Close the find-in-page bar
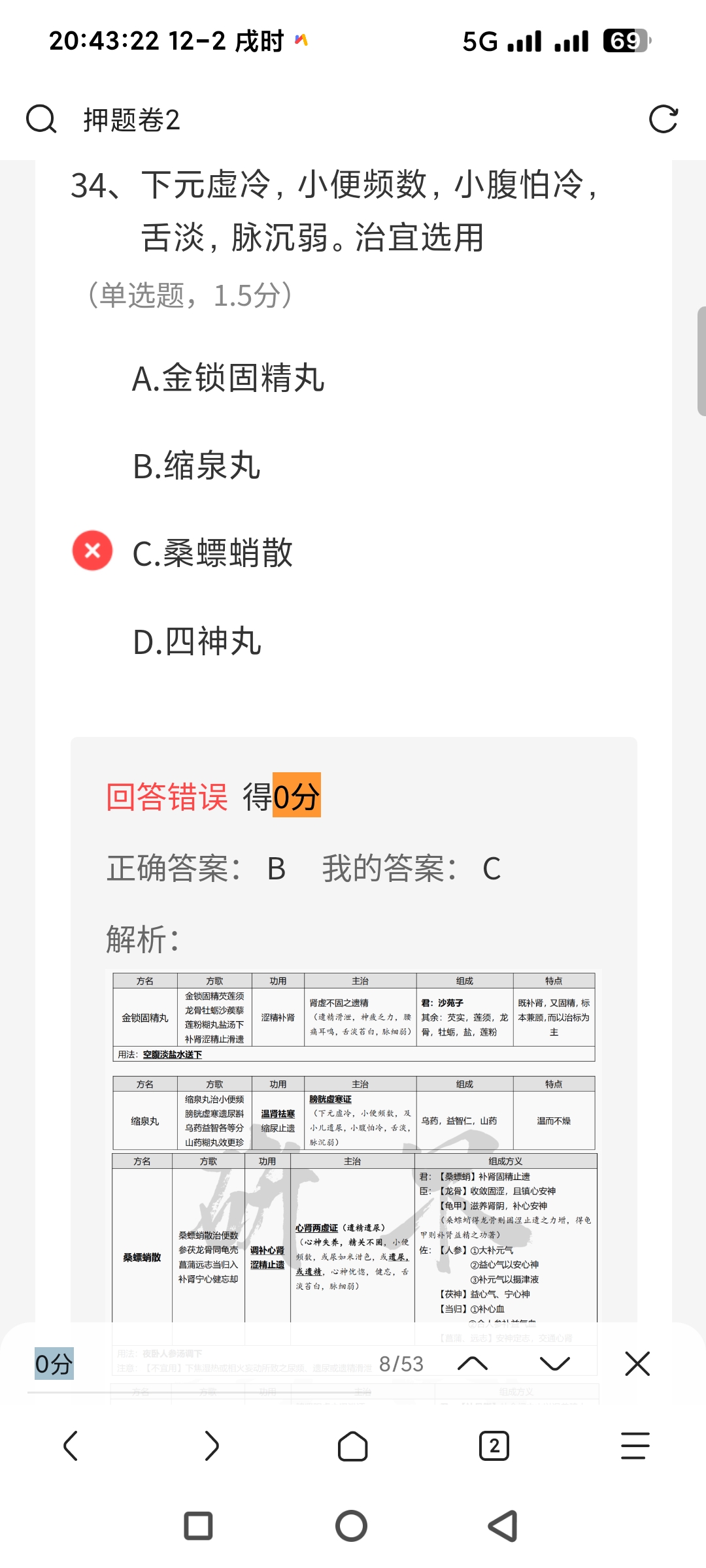 [637, 1364]
